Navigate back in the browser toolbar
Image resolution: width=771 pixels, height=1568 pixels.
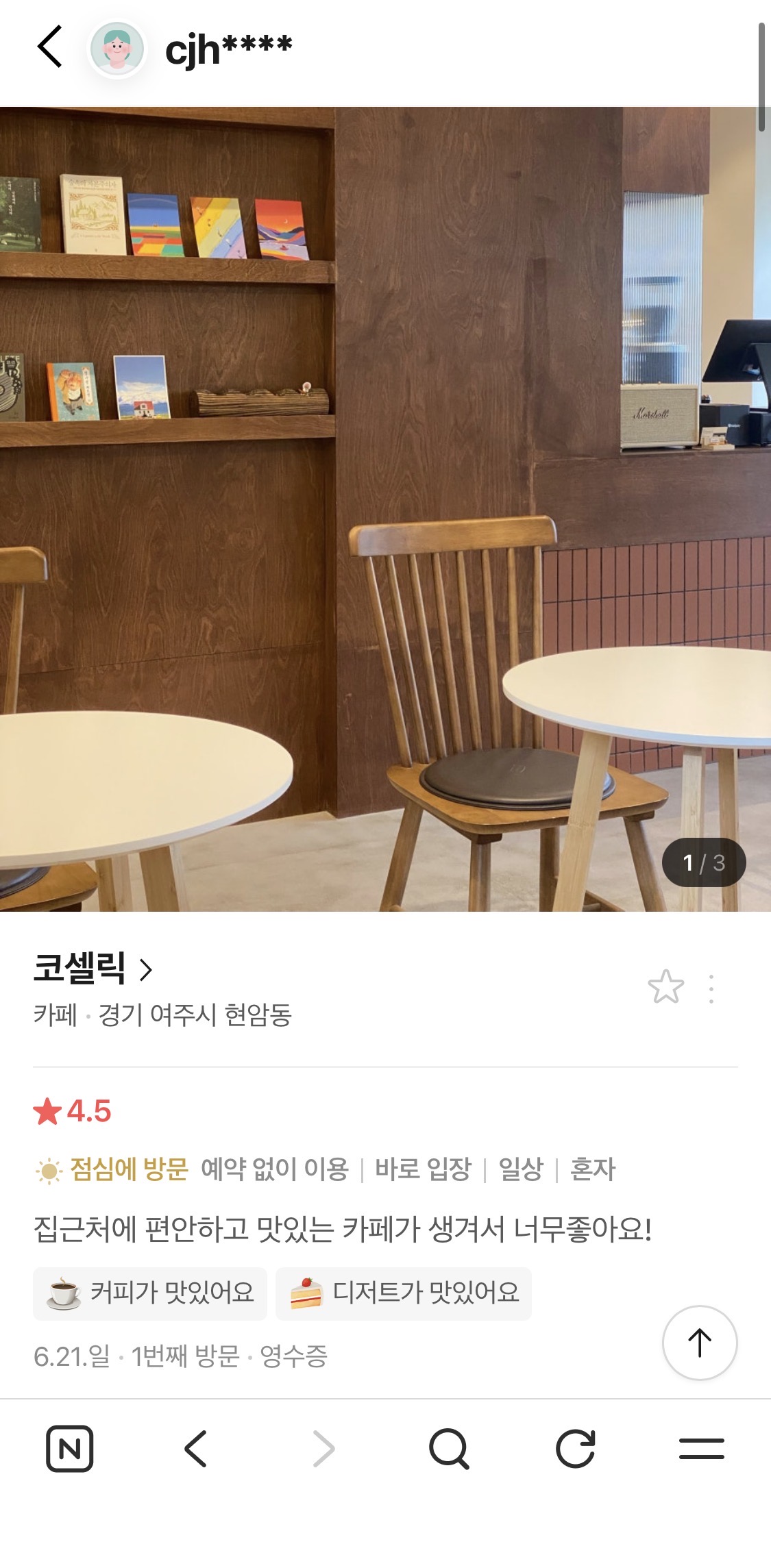coord(196,1449)
